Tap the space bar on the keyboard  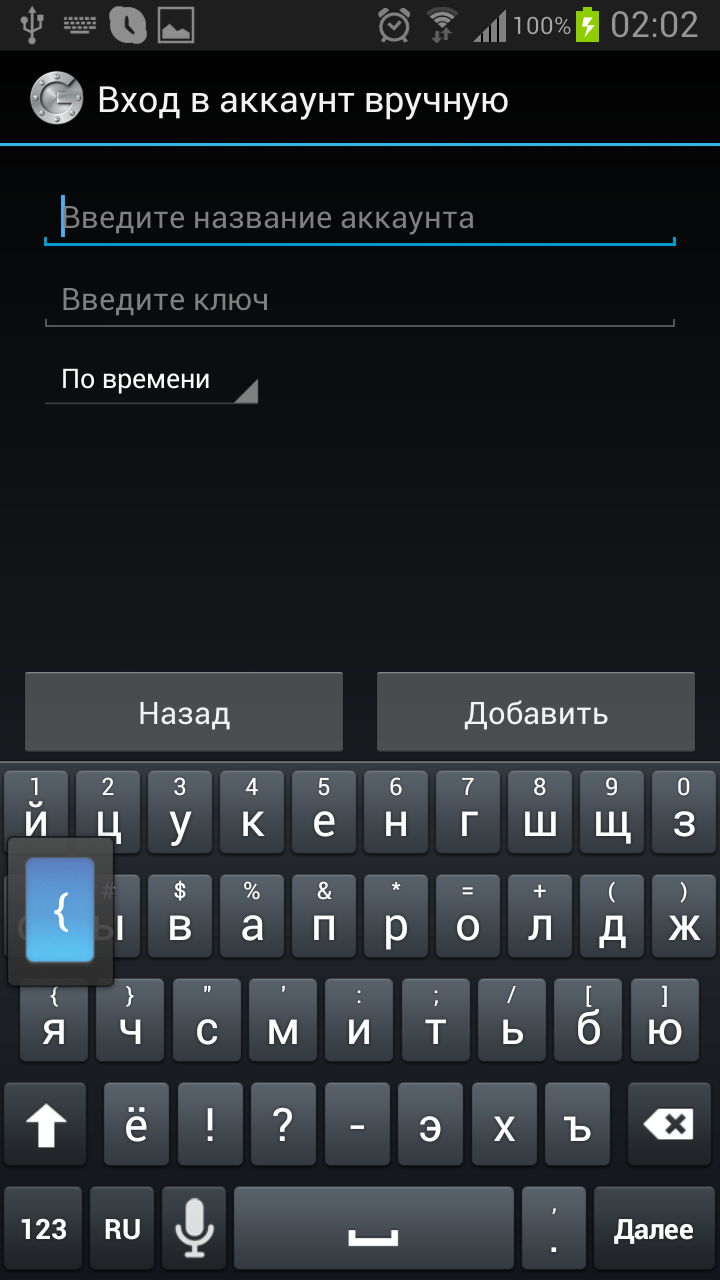[x=374, y=1229]
